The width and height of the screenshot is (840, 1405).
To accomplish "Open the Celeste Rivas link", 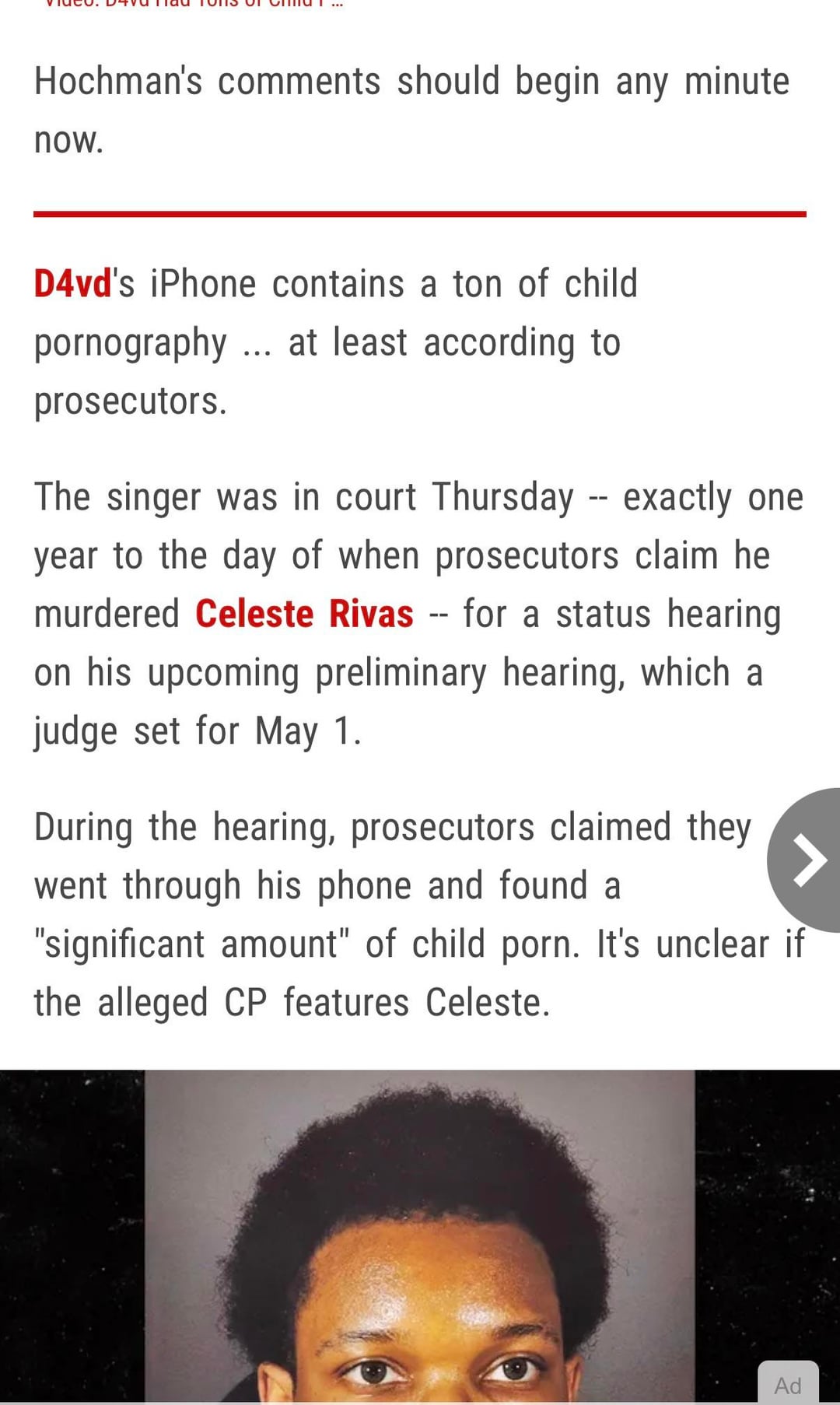I will [304, 614].
